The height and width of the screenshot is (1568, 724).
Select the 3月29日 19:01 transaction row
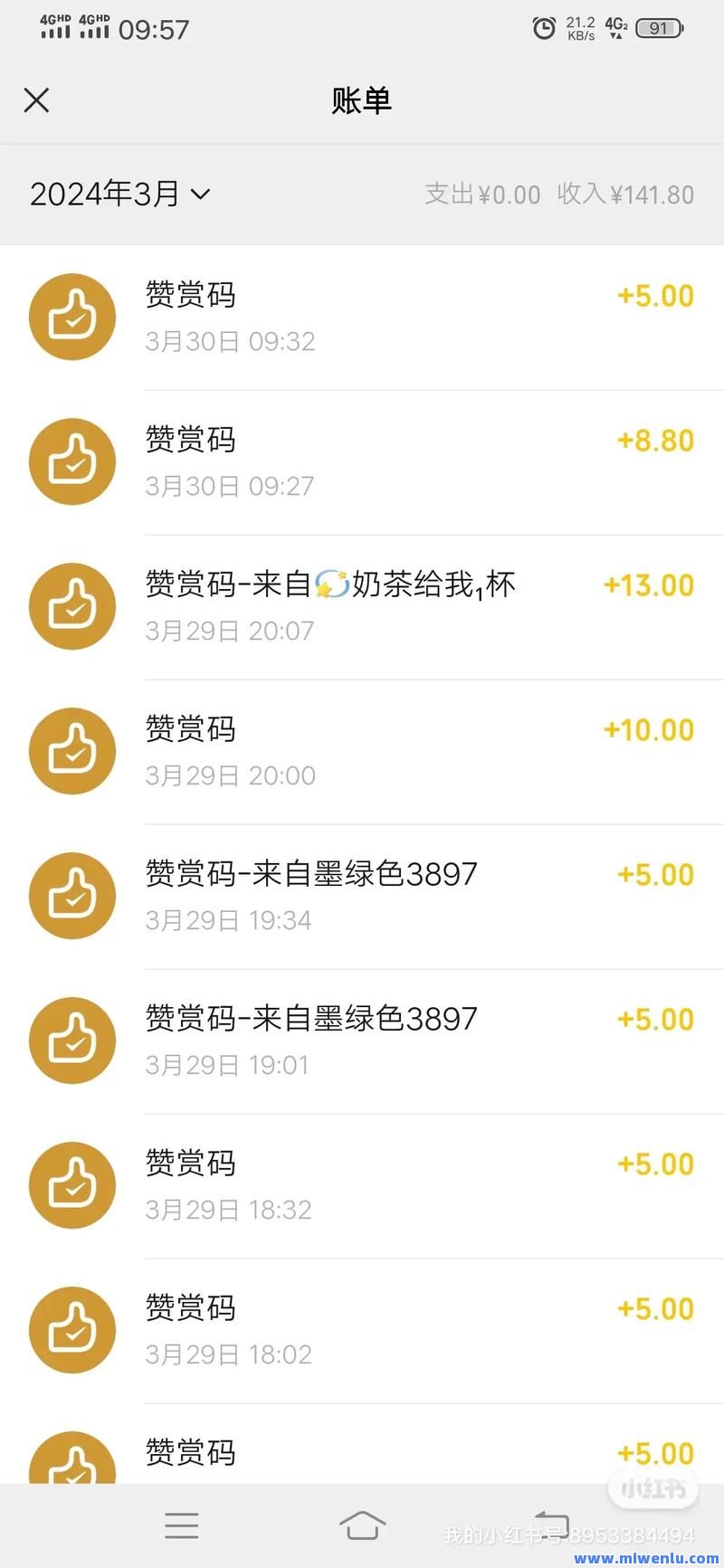[x=362, y=1041]
